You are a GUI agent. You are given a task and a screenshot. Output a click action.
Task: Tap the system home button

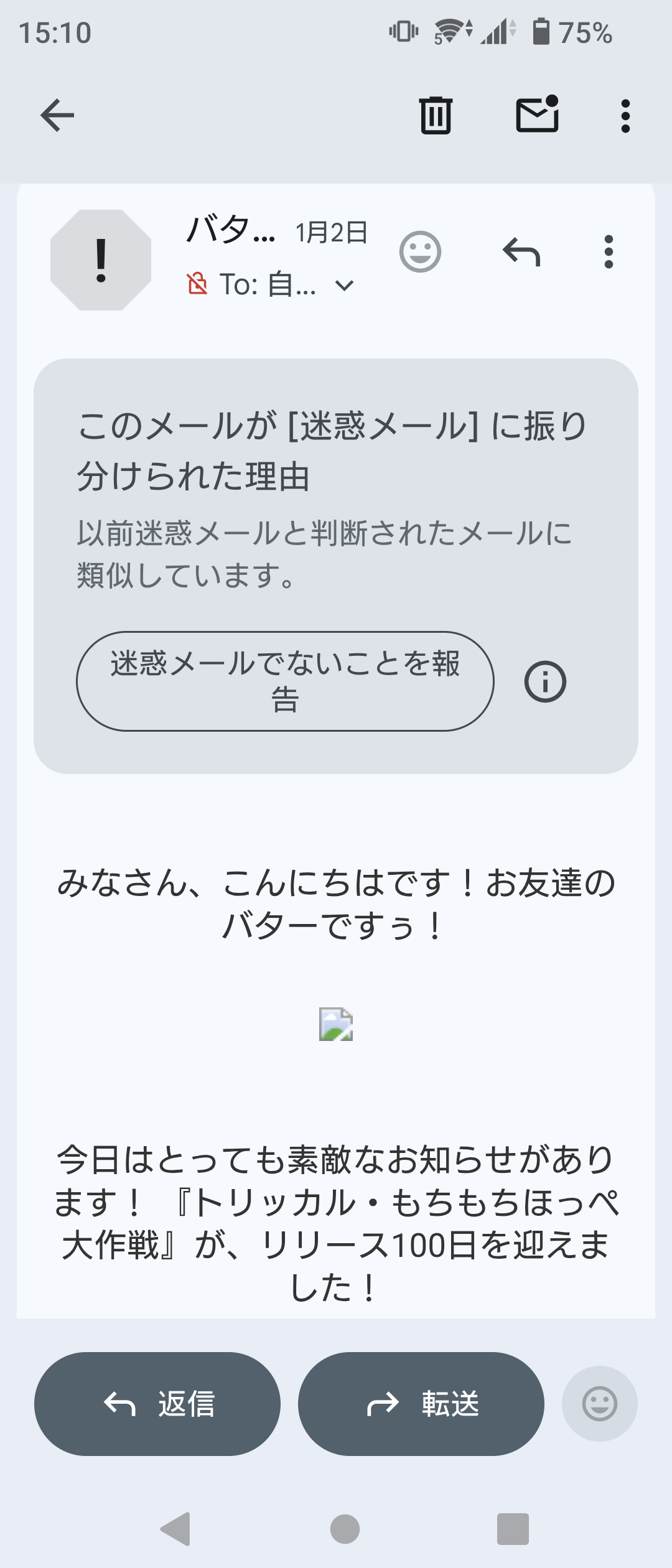345,1529
